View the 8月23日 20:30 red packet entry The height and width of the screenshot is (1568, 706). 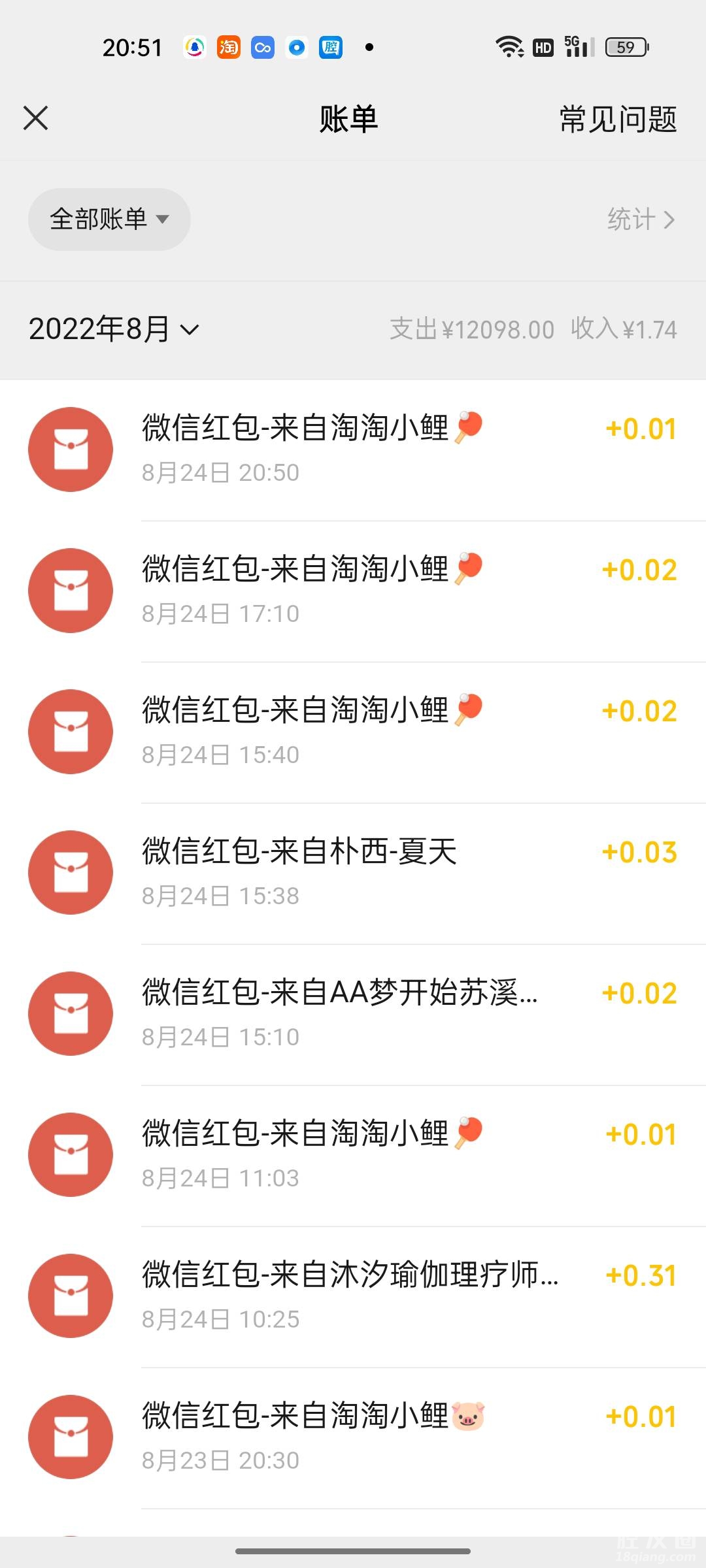click(x=353, y=1438)
